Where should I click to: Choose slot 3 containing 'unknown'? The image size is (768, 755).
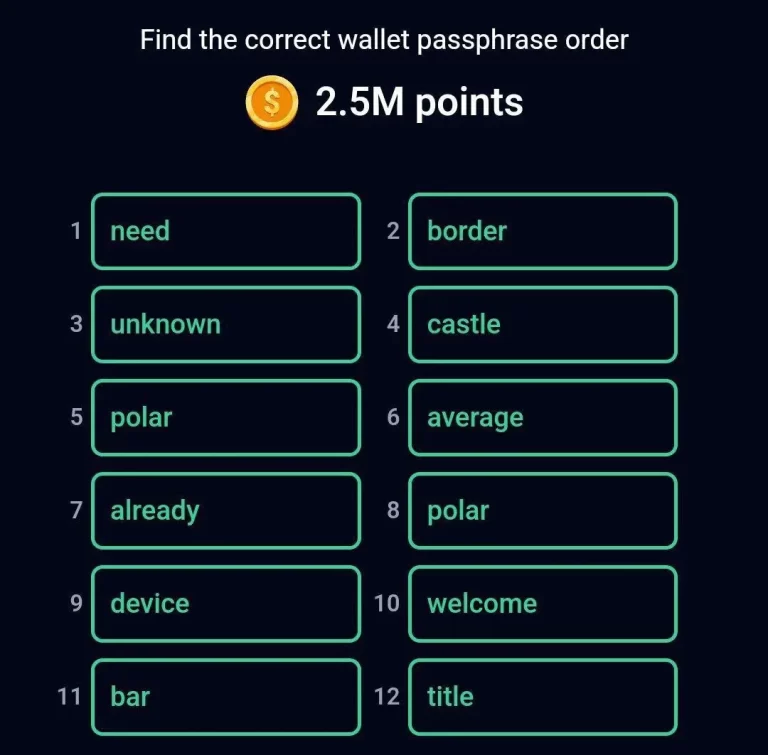[225, 324]
